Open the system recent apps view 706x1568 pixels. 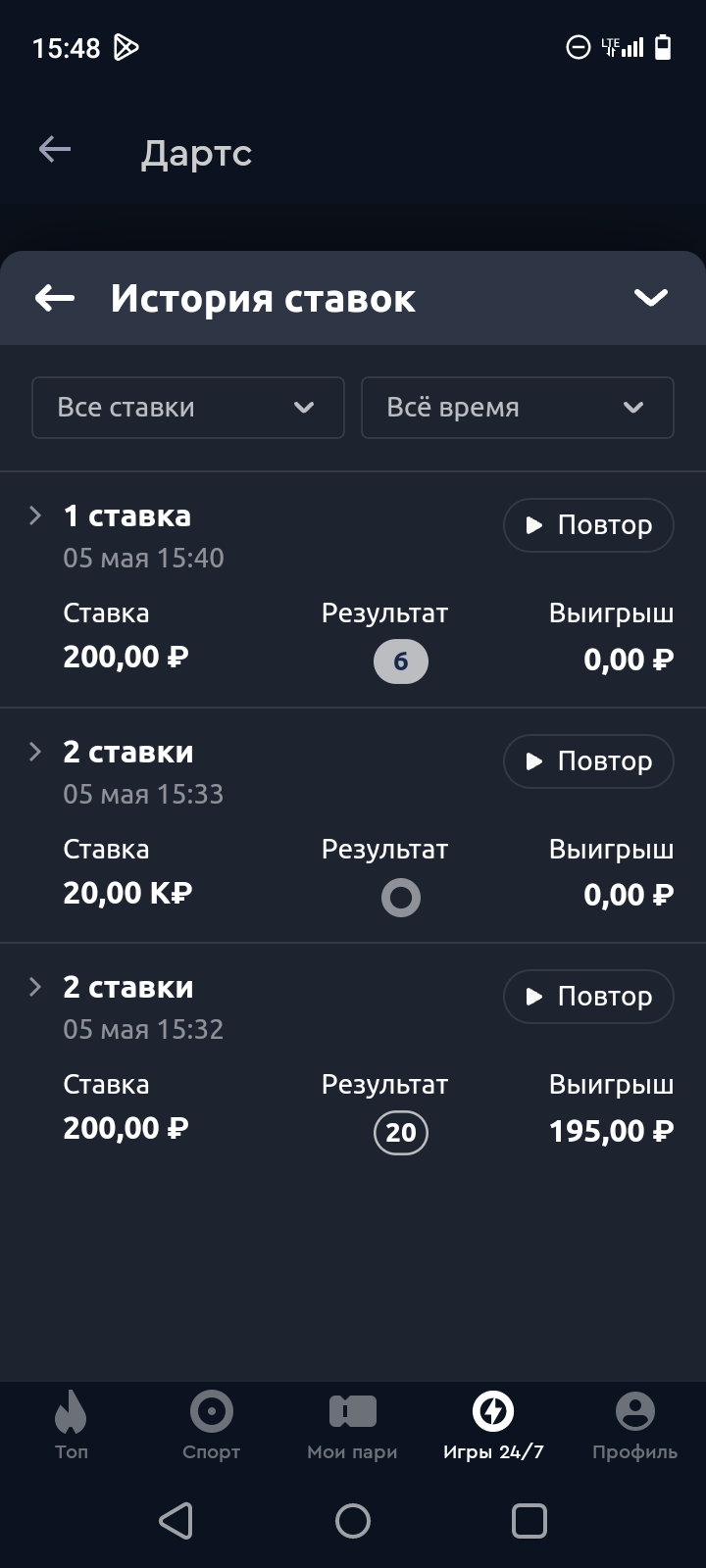click(x=529, y=1521)
